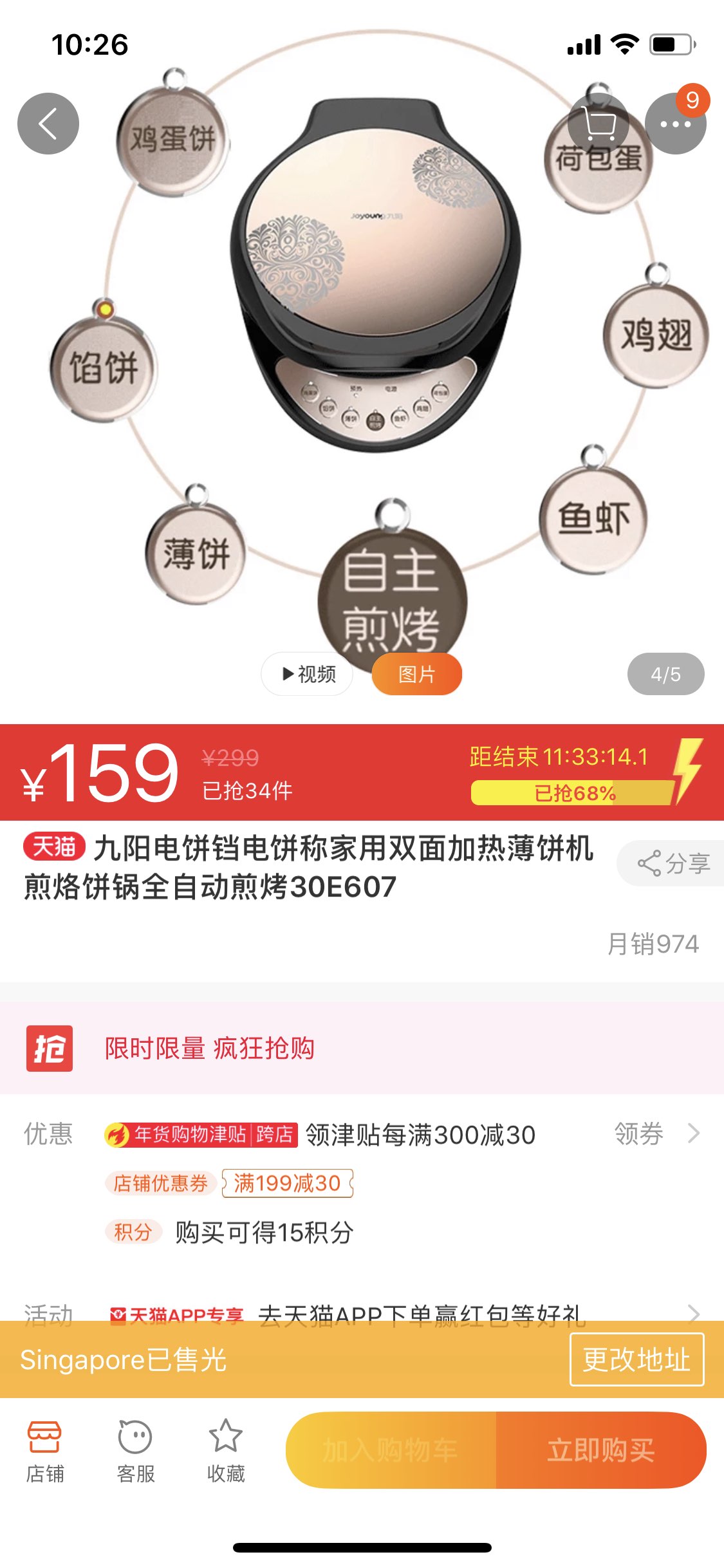Contact 客服 customer service

point(135,1451)
